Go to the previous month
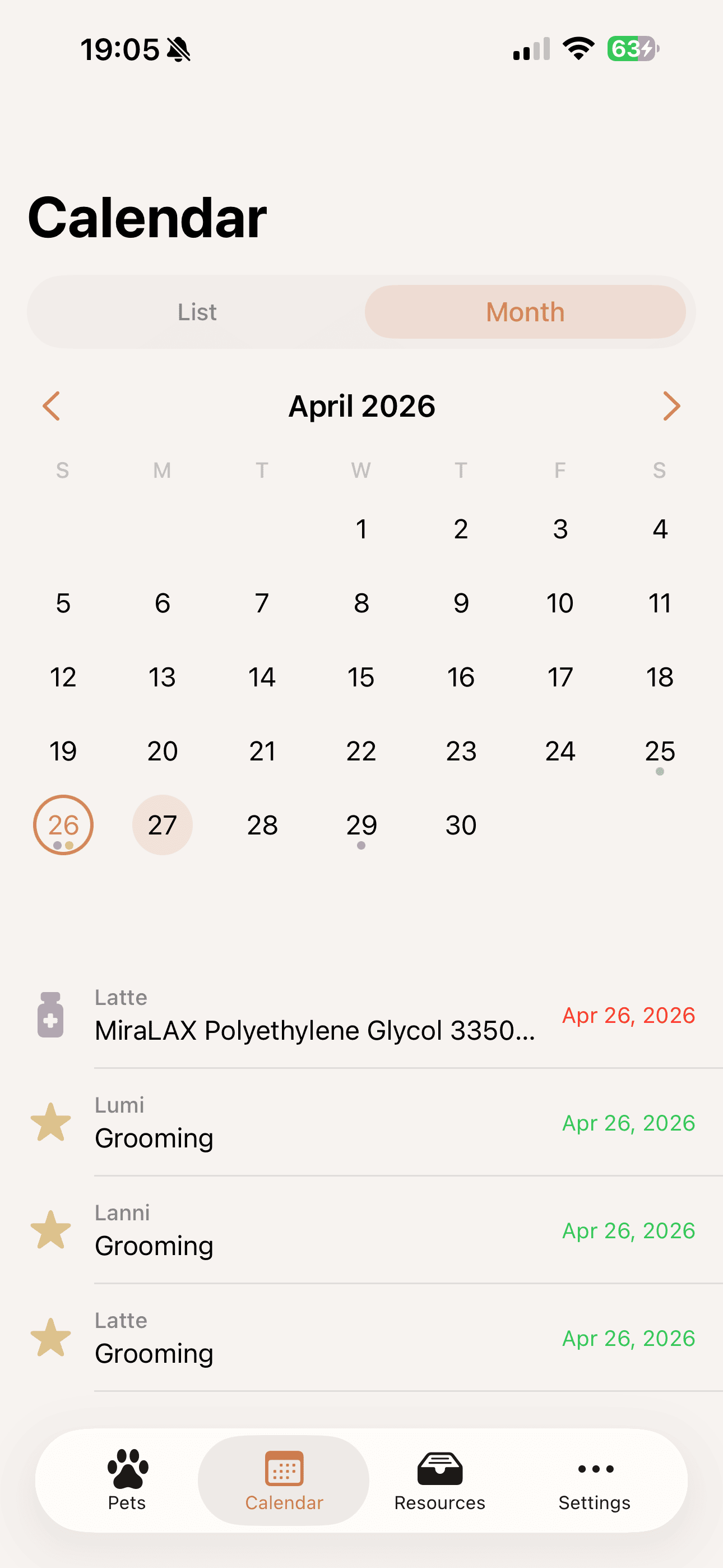This screenshot has height=1568, width=723. point(52,405)
